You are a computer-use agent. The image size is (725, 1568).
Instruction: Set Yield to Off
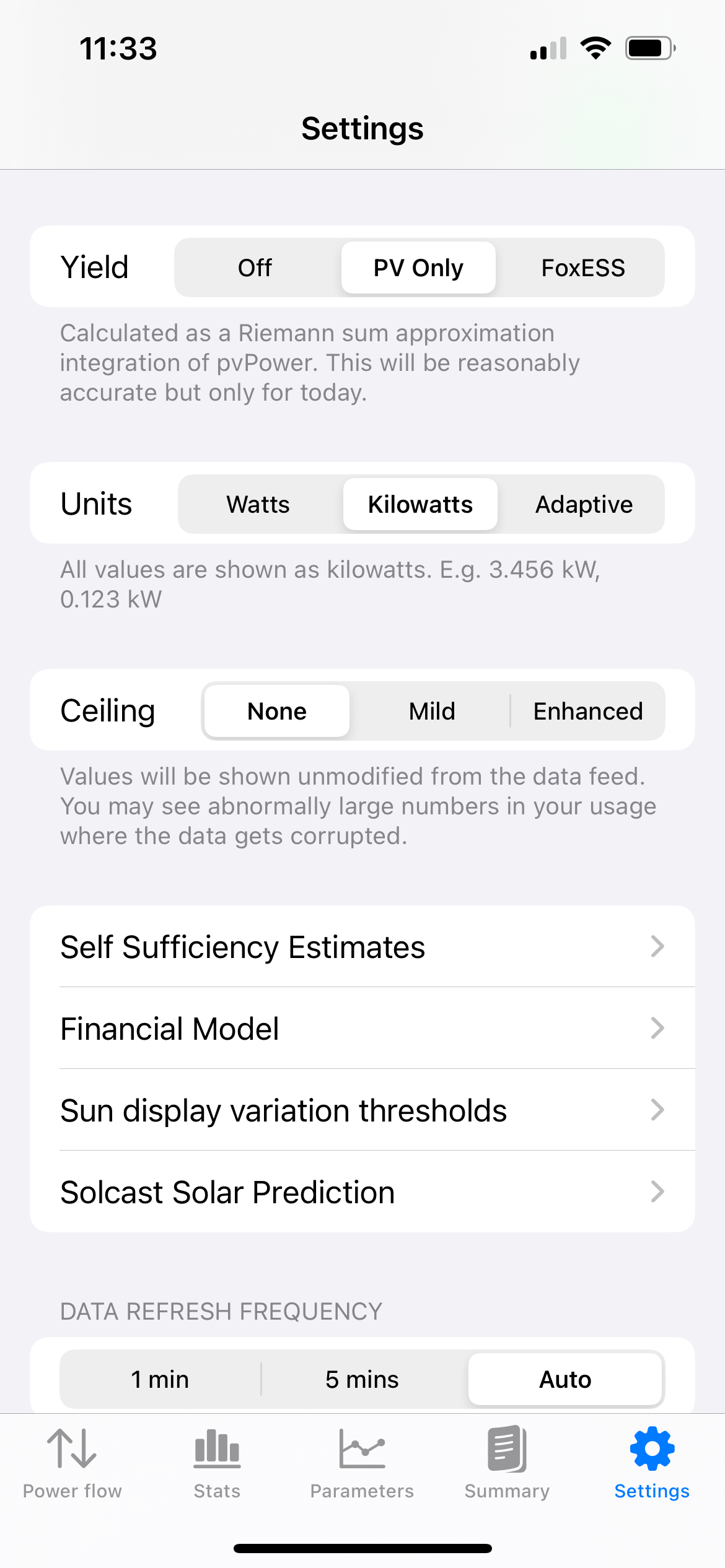255,268
